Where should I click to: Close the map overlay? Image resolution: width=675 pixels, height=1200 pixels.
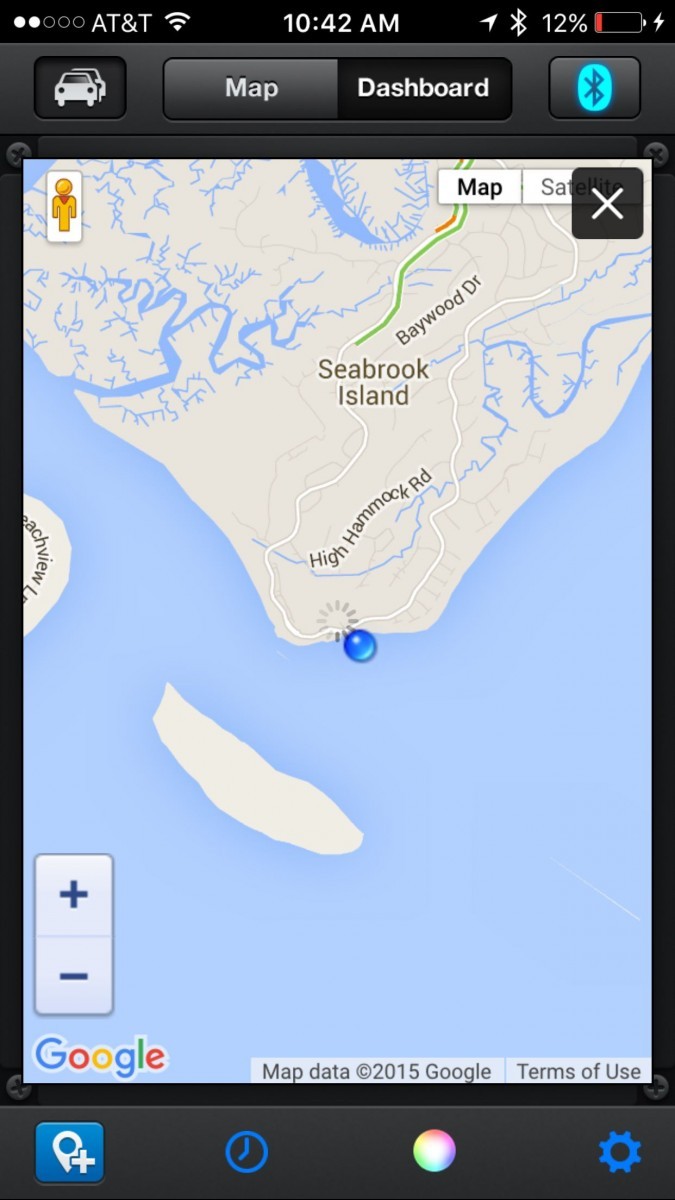pyautogui.click(x=607, y=204)
